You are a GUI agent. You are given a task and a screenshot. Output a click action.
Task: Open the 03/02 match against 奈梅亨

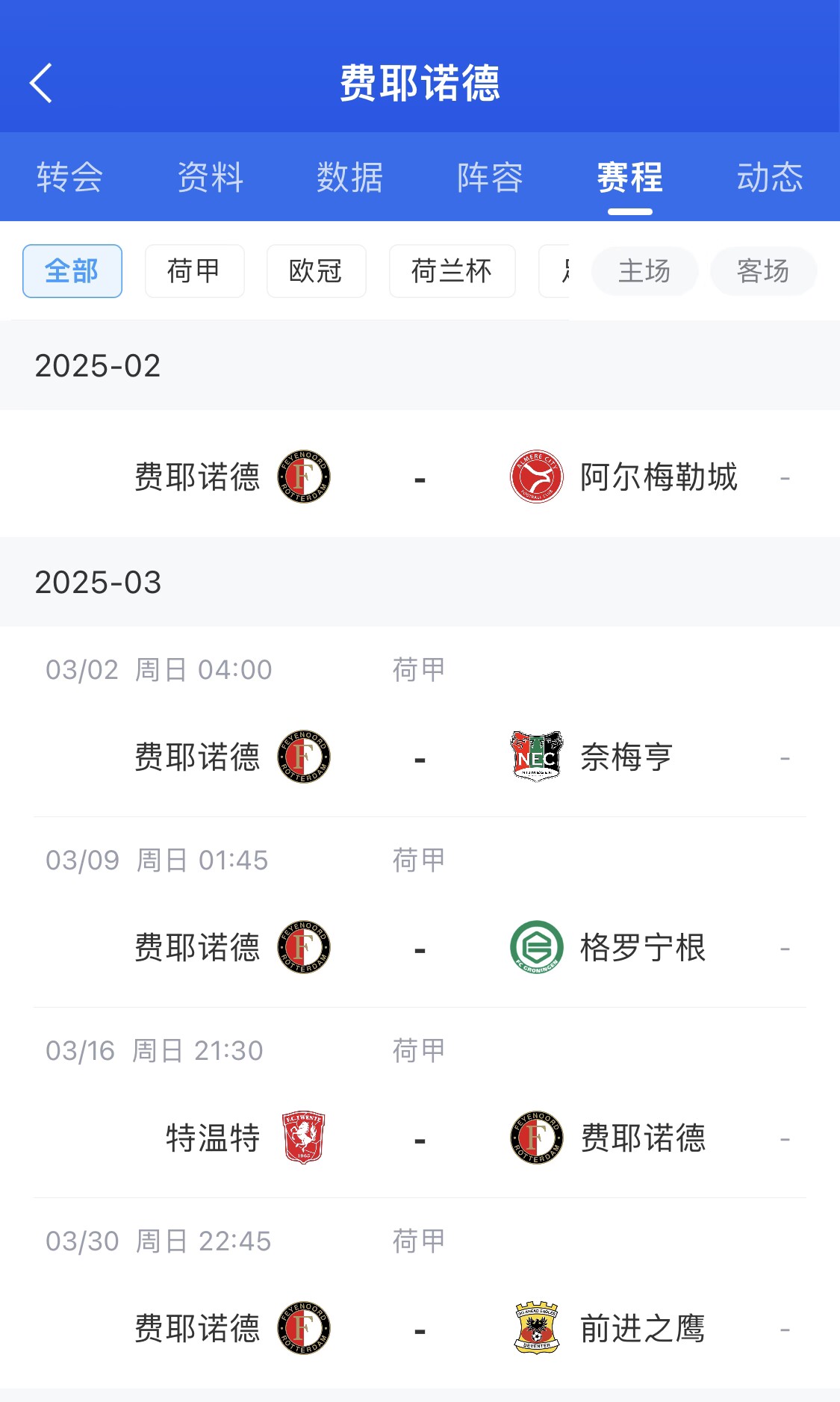(x=420, y=757)
